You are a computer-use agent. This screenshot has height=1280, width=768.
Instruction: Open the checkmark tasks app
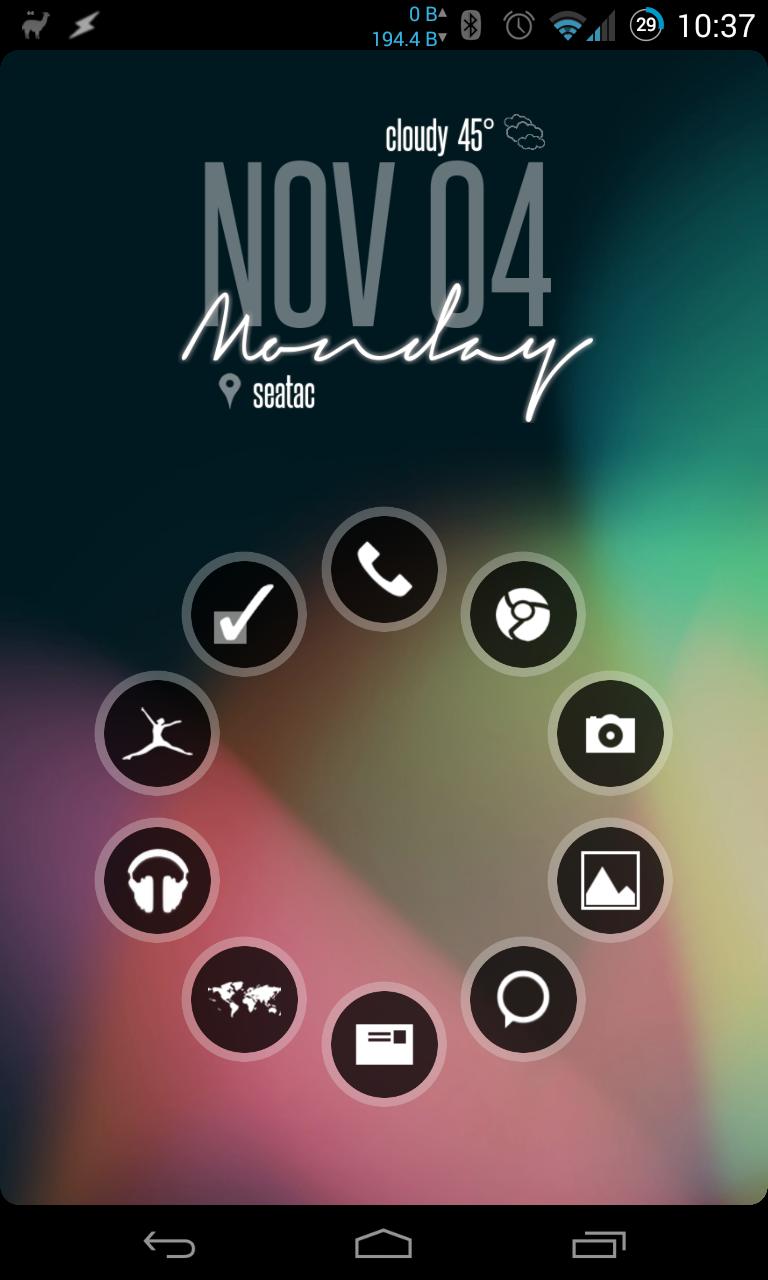click(x=244, y=614)
